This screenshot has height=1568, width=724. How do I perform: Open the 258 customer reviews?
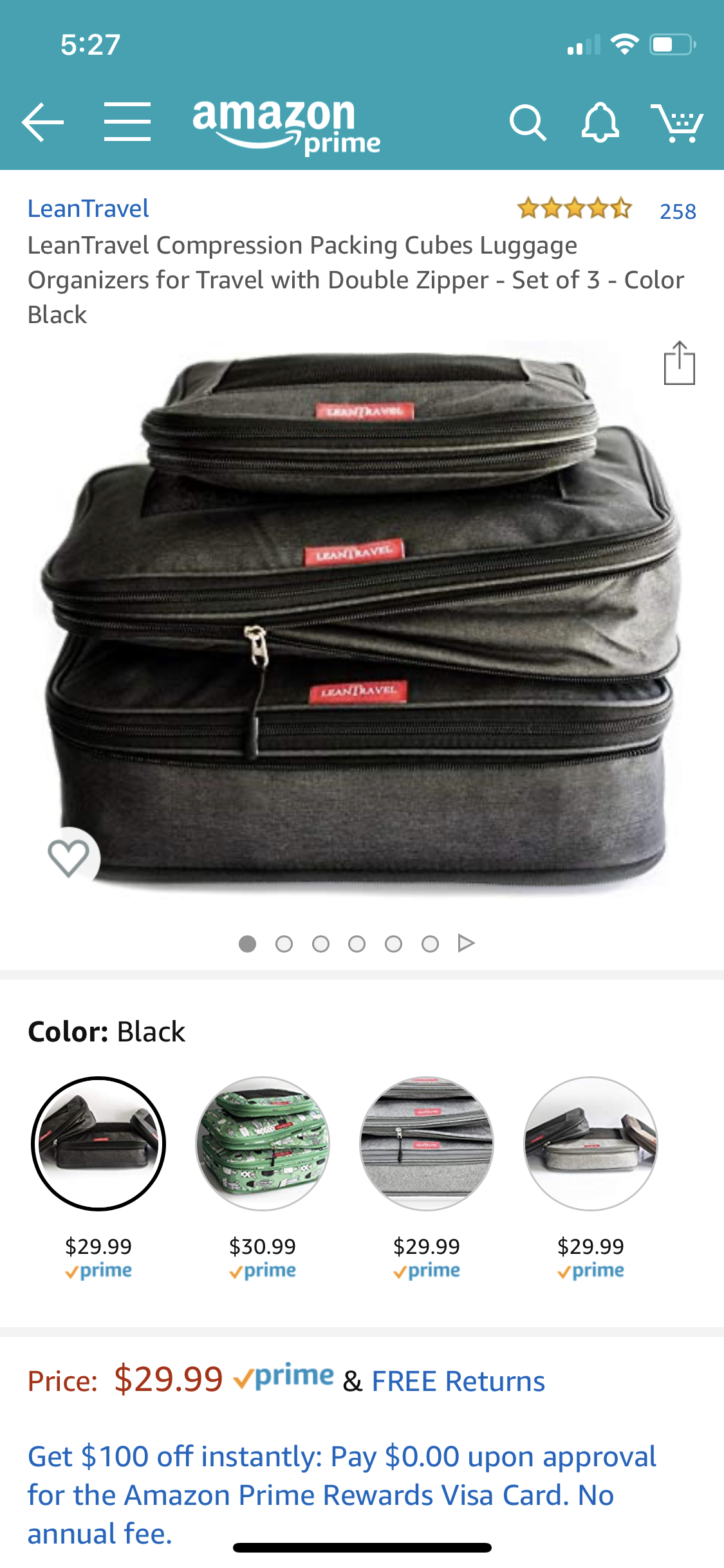point(678,211)
